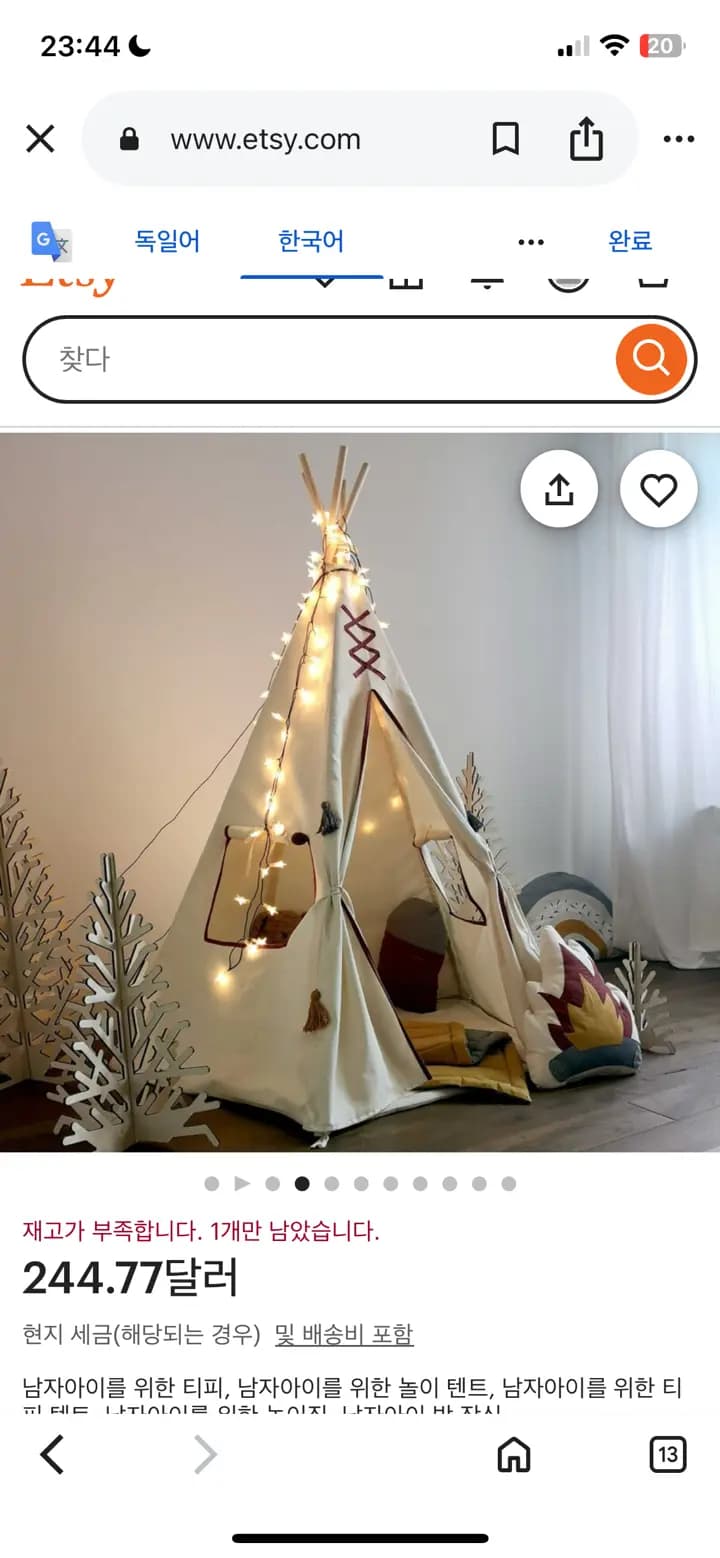Viewport: 720px width, 1558px height.
Task: Go to the browser home page
Action: [x=513, y=1454]
